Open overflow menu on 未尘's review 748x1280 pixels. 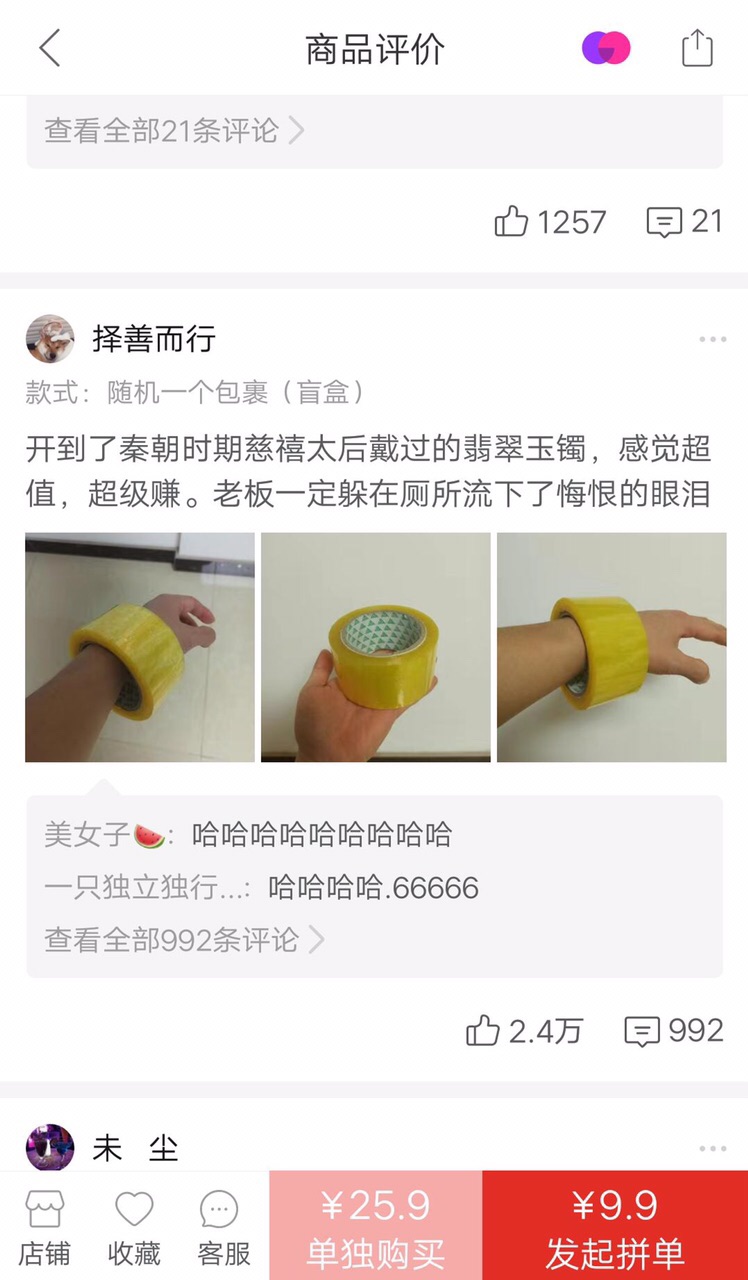[x=712, y=1150]
